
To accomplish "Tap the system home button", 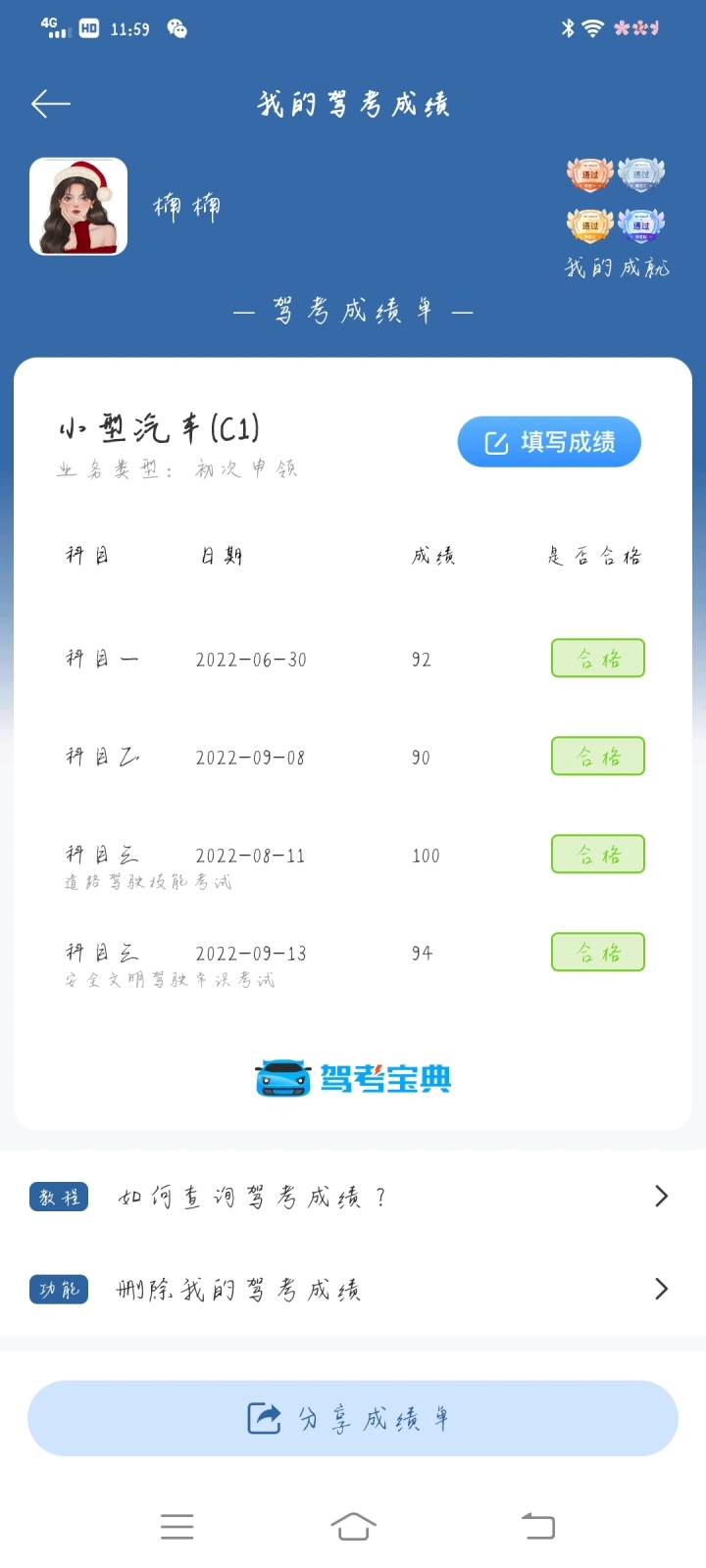I will 353,1526.
